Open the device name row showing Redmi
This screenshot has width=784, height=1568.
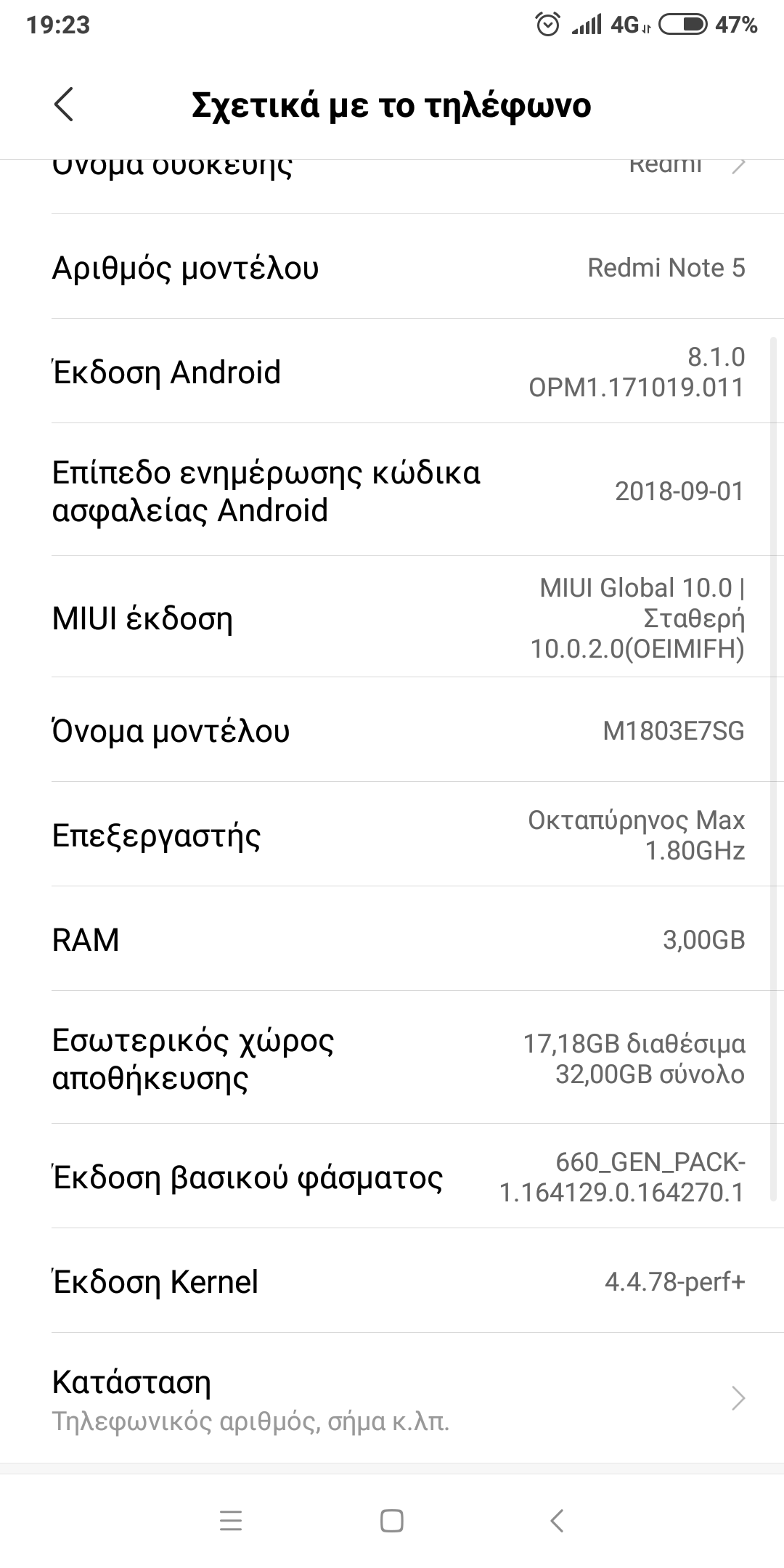coord(392,174)
